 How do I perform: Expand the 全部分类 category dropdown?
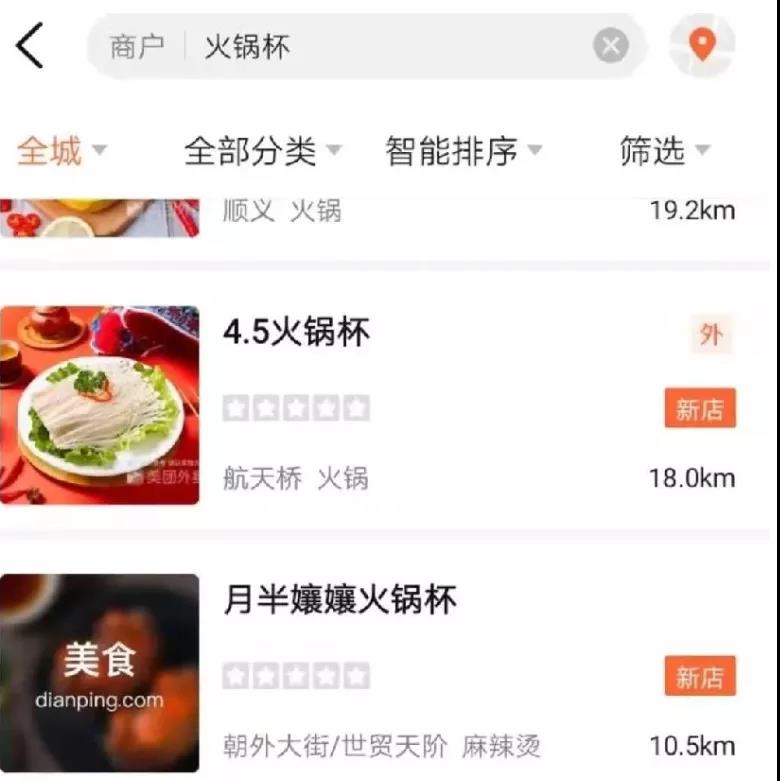point(262,151)
